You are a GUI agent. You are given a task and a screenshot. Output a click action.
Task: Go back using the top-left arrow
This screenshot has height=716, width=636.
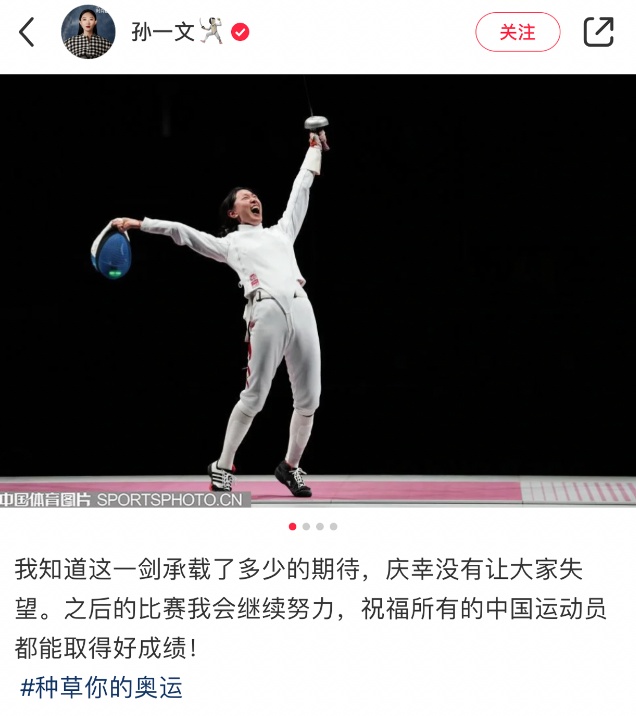click(x=27, y=33)
